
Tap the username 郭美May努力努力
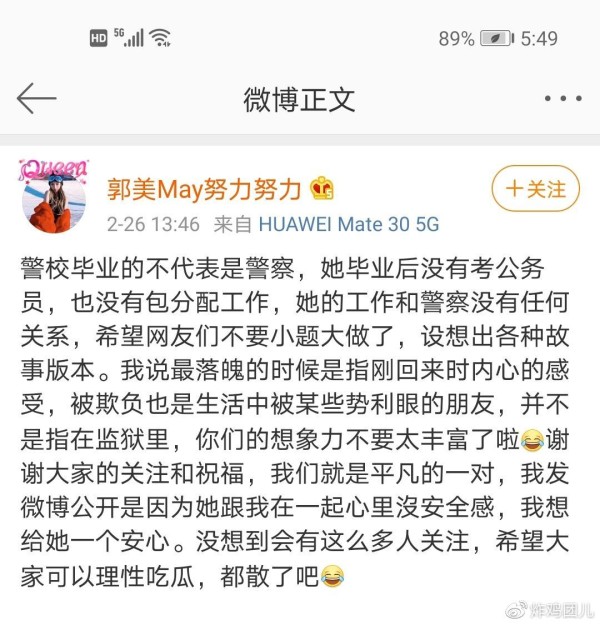[204, 187]
